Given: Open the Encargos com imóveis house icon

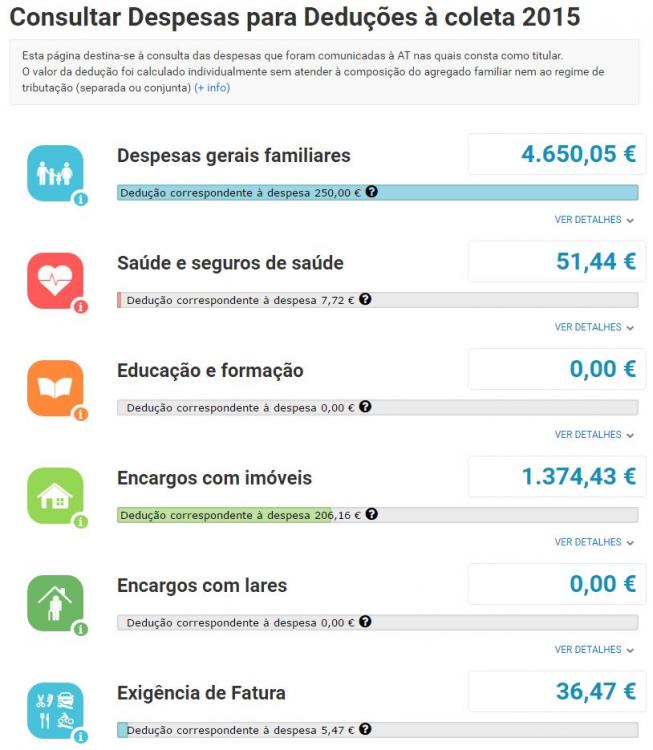Looking at the screenshot, I should tap(55, 495).
